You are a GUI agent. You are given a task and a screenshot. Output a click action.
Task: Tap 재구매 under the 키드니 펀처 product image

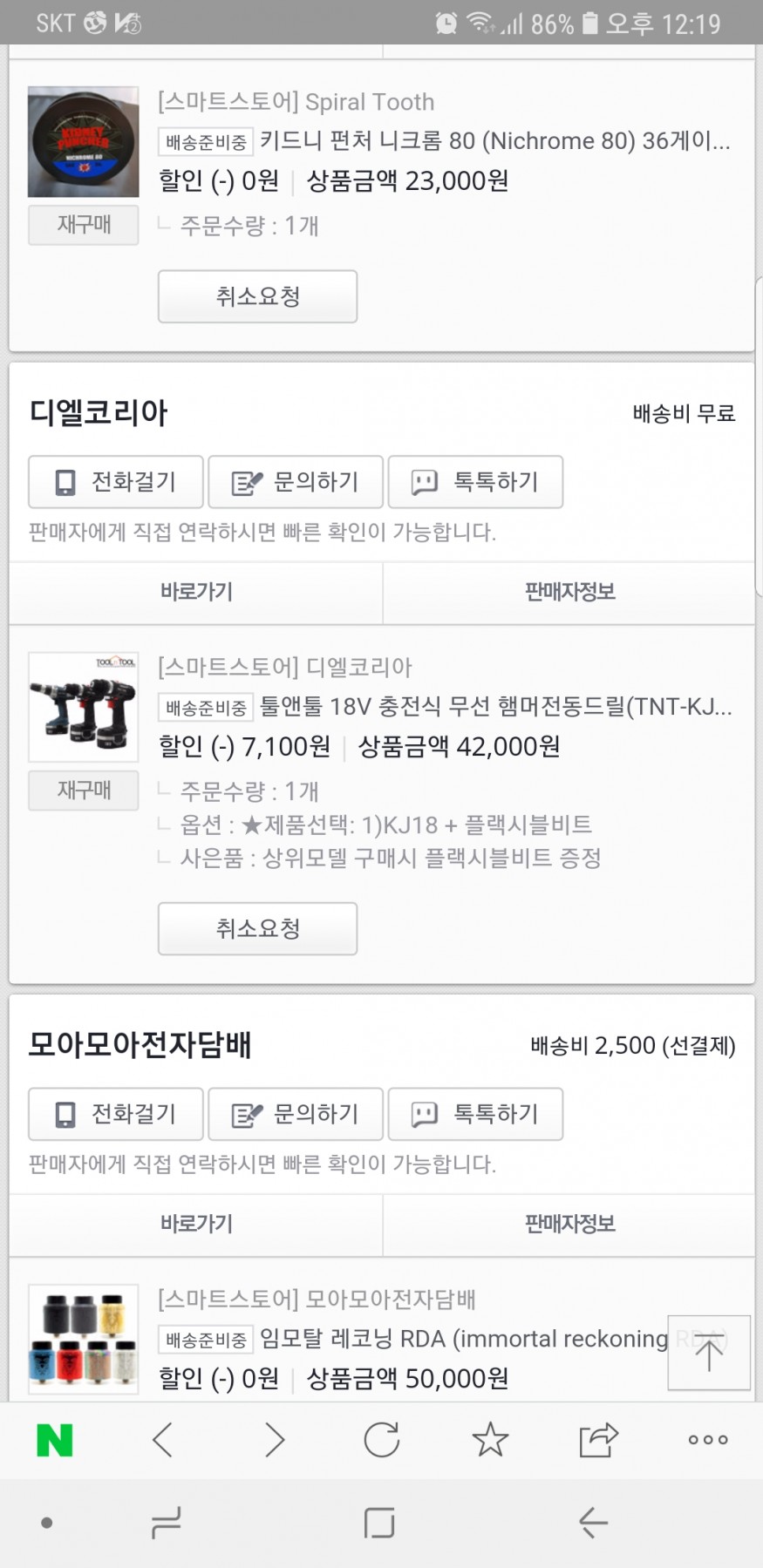tap(84, 225)
